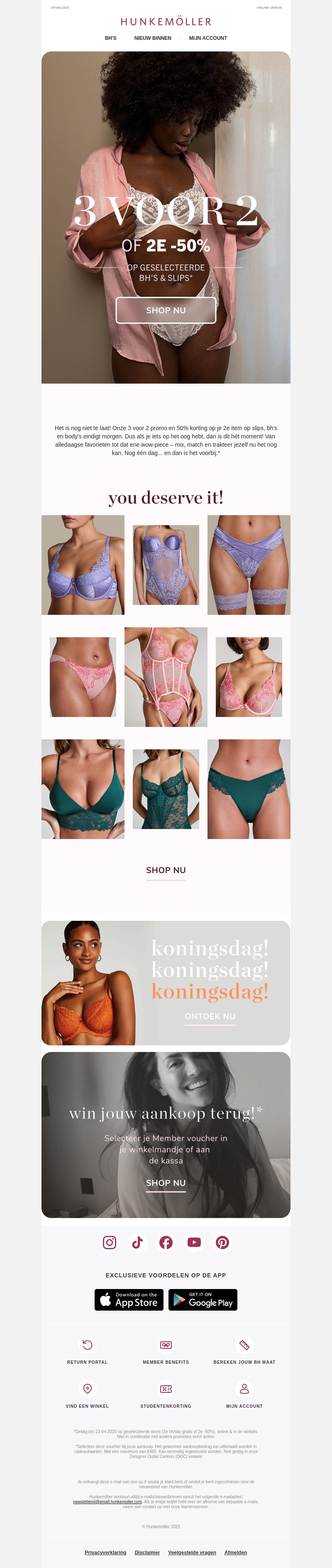This screenshot has height=1568, width=332.
Task: Open the BH'S navigation link
Action: click(110, 38)
